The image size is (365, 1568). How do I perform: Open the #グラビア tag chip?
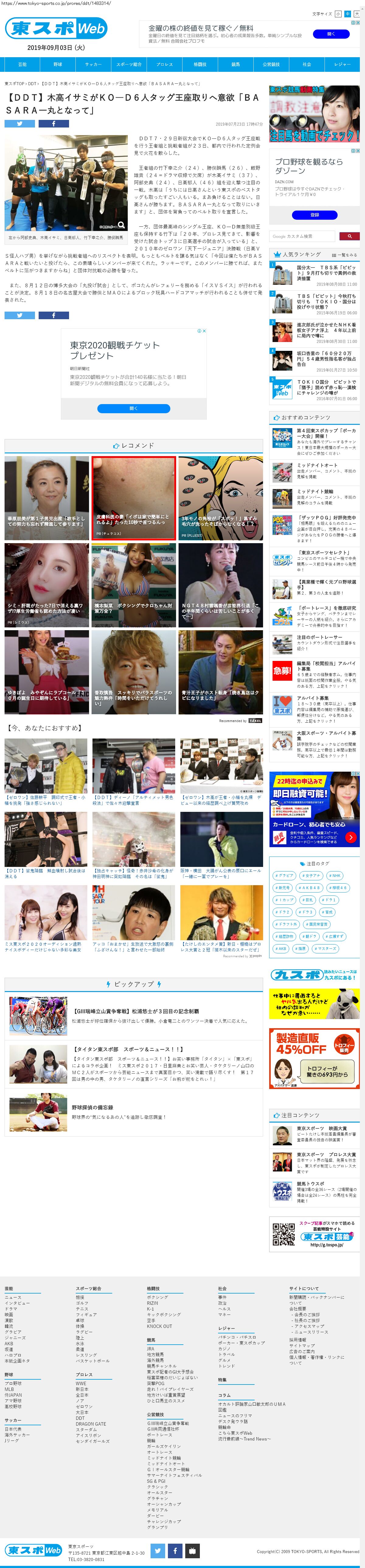click(284, 875)
